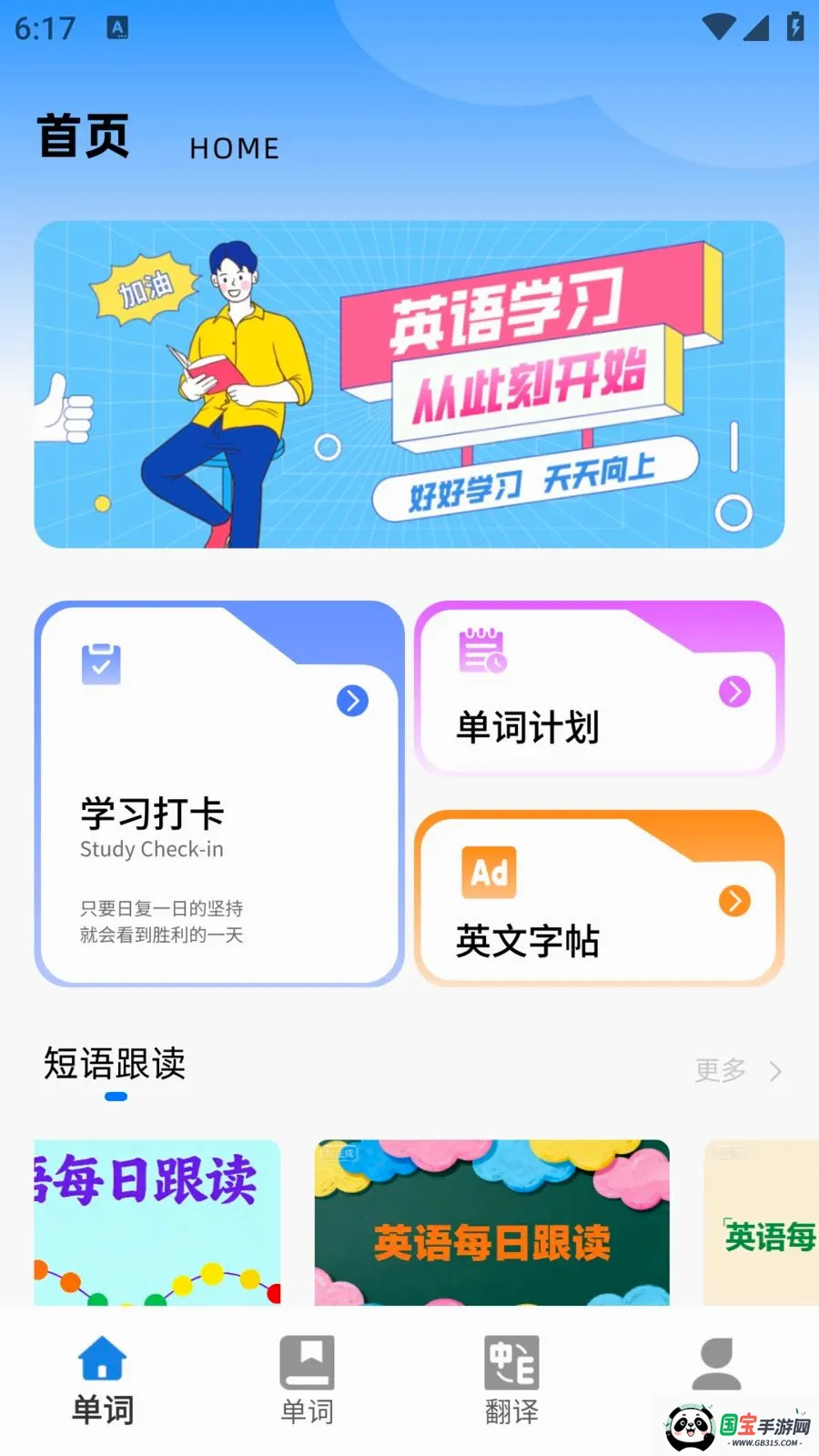The height and width of the screenshot is (1456, 819).
Task: Open the 单词计划 card
Action: pyautogui.click(x=600, y=688)
